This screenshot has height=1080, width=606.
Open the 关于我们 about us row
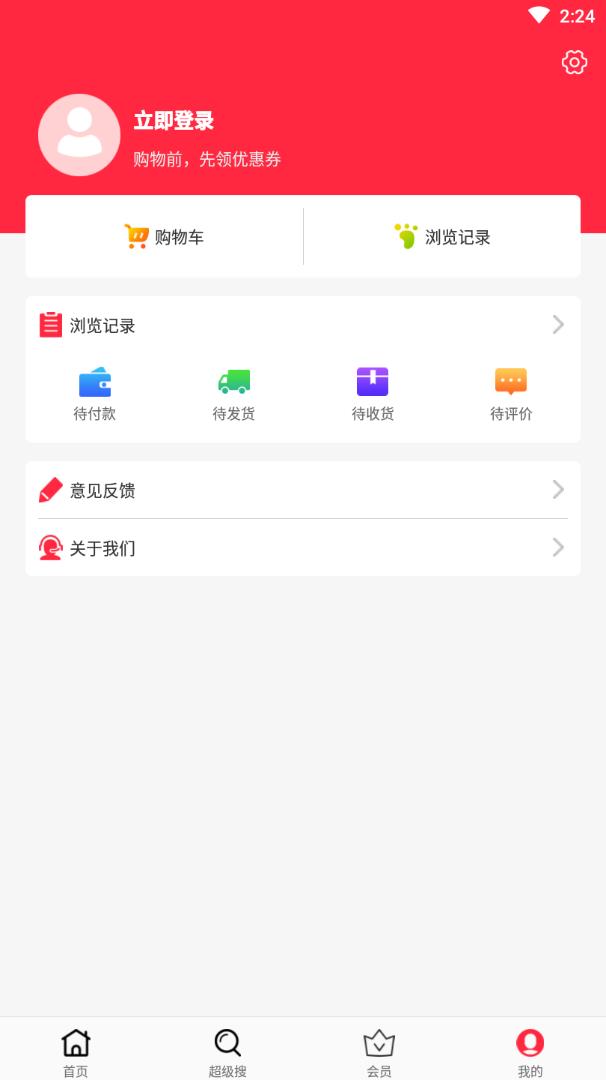(x=302, y=548)
